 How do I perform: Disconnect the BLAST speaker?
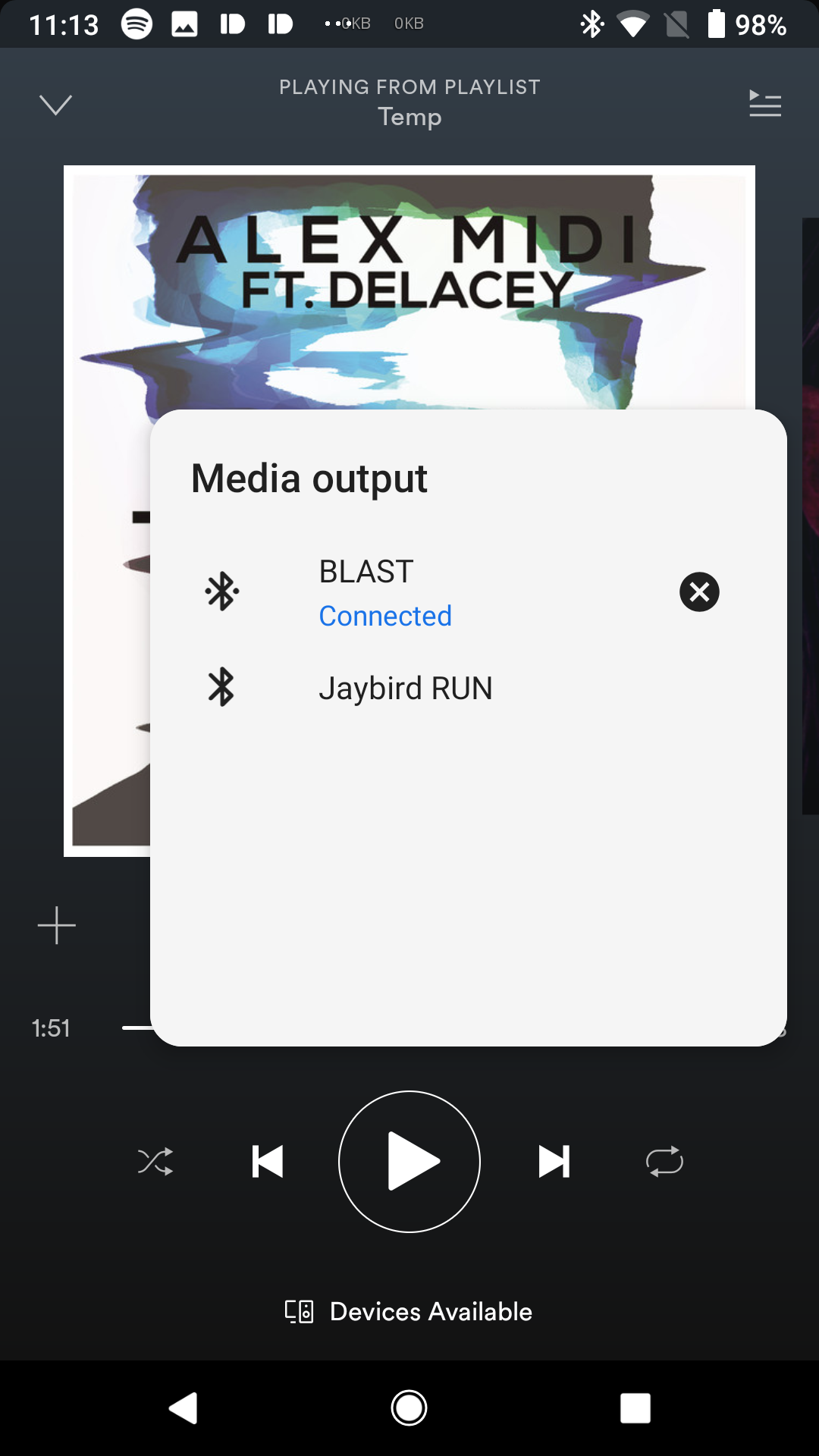click(x=698, y=592)
